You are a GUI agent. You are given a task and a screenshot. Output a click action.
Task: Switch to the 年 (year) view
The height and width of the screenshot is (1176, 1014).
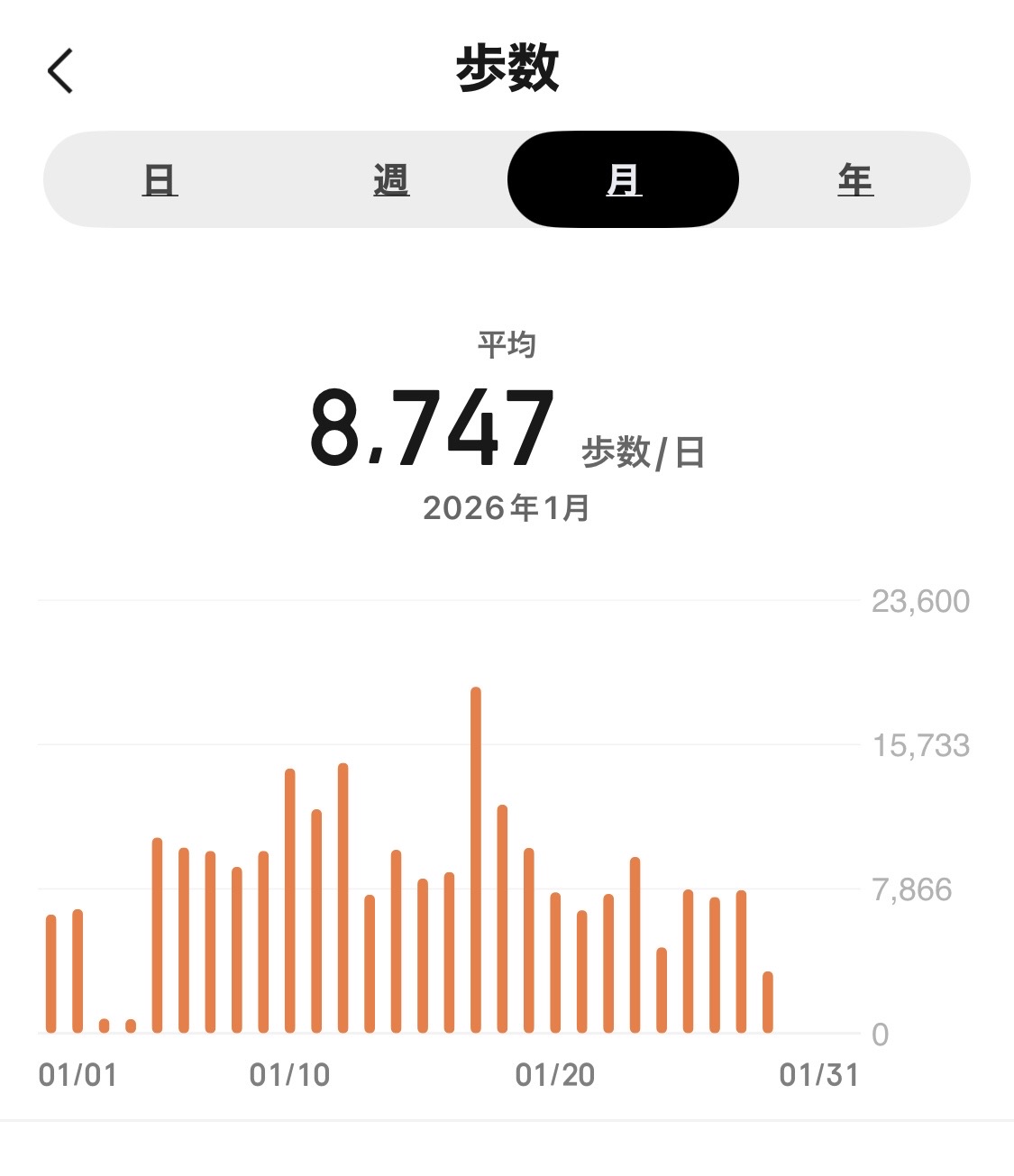pyautogui.click(x=854, y=180)
